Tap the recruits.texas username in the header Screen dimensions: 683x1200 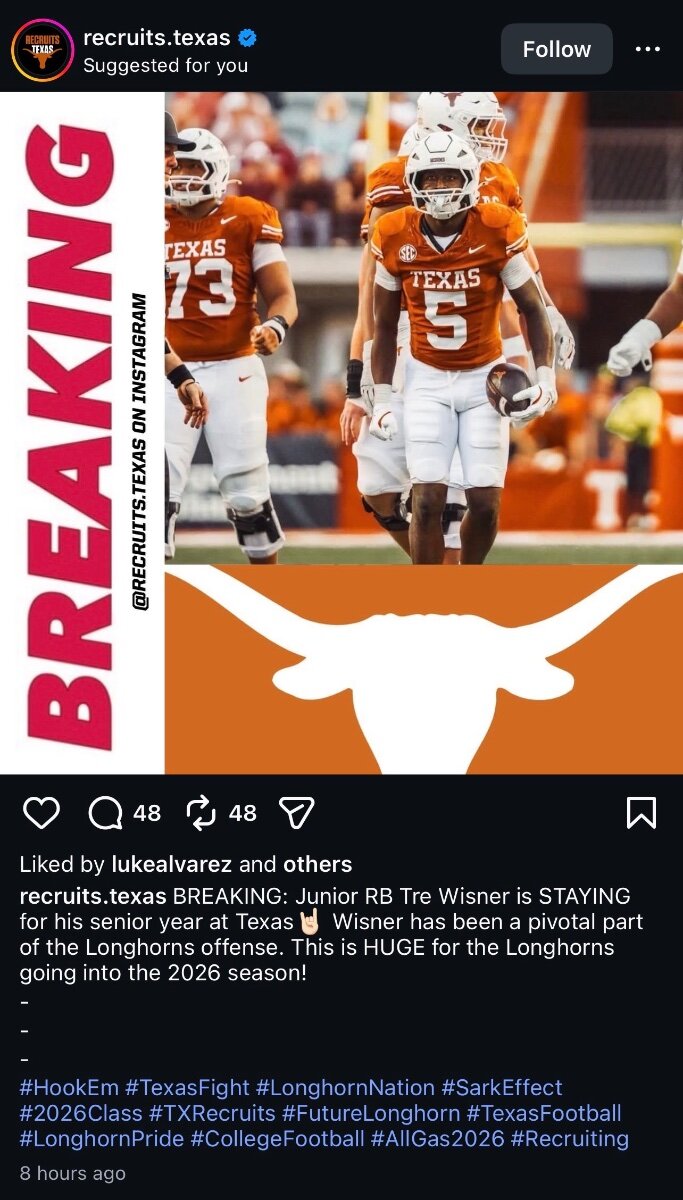(x=156, y=38)
